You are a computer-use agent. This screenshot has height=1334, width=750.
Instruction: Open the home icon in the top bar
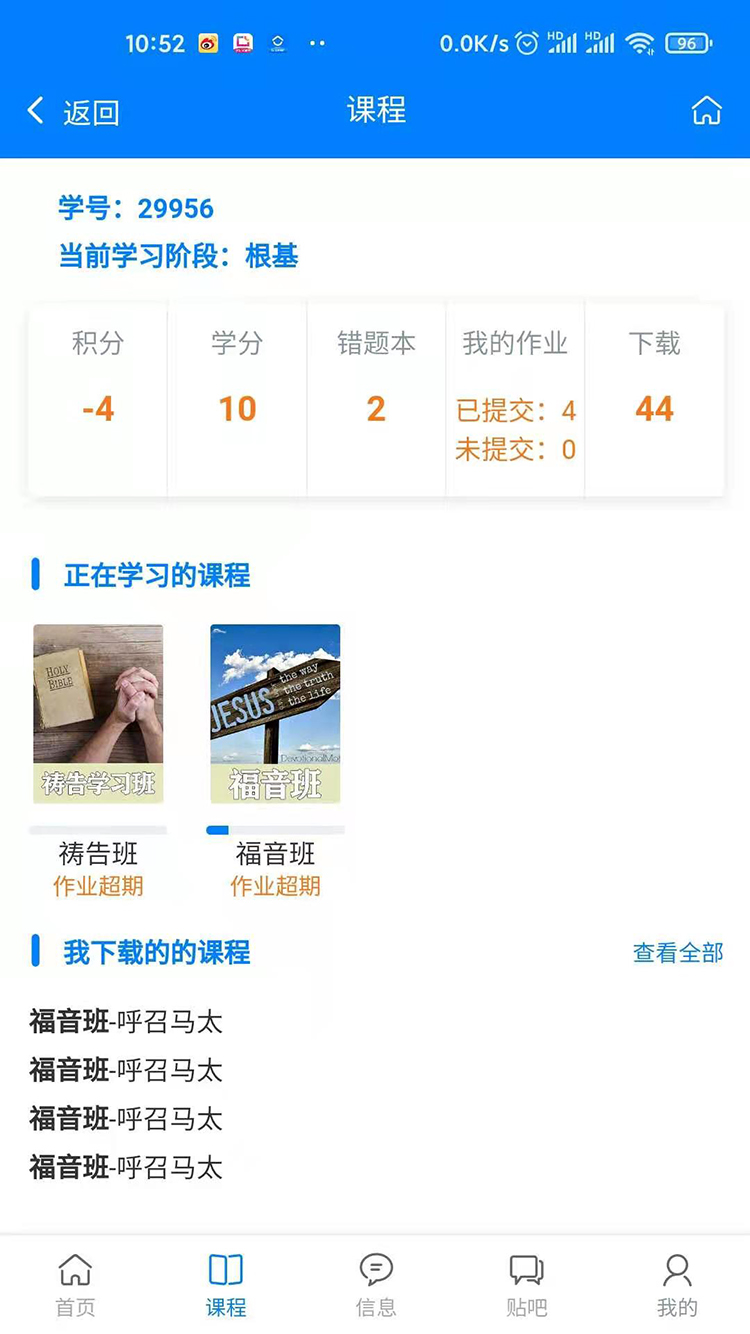(x=706, y=111)
